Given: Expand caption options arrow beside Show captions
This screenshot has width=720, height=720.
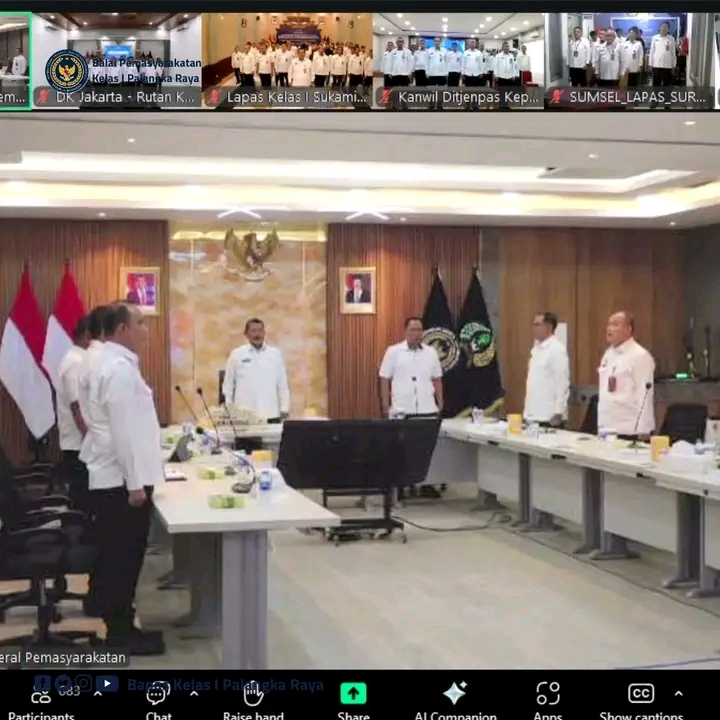Looking at the screenshot, I should [679, 693].
